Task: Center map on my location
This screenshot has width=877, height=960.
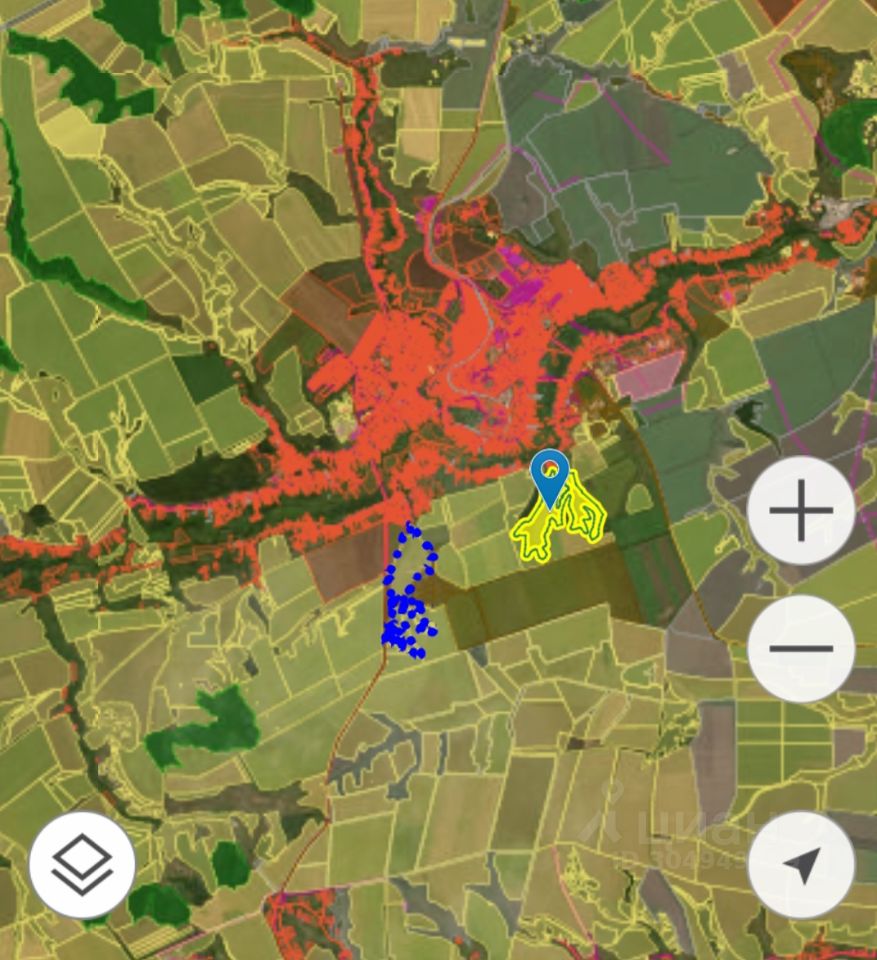Action: [801, 865]
